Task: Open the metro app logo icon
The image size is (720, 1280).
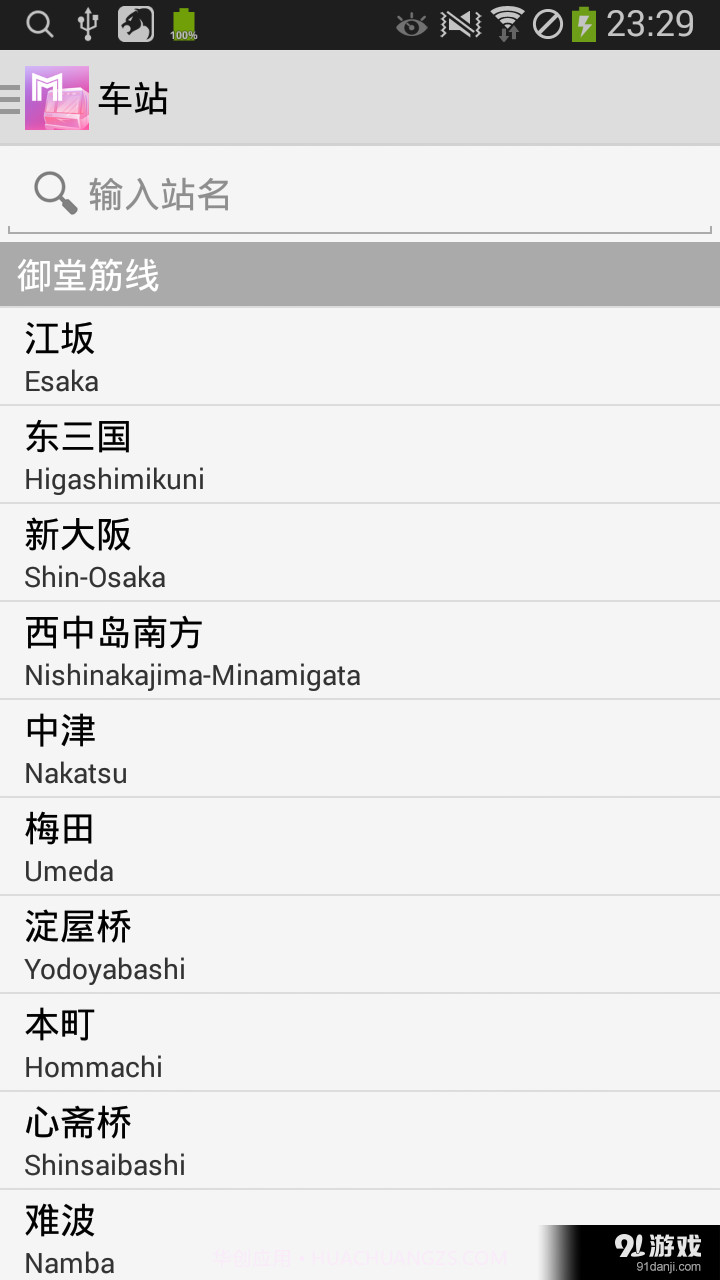Action: 57,98
